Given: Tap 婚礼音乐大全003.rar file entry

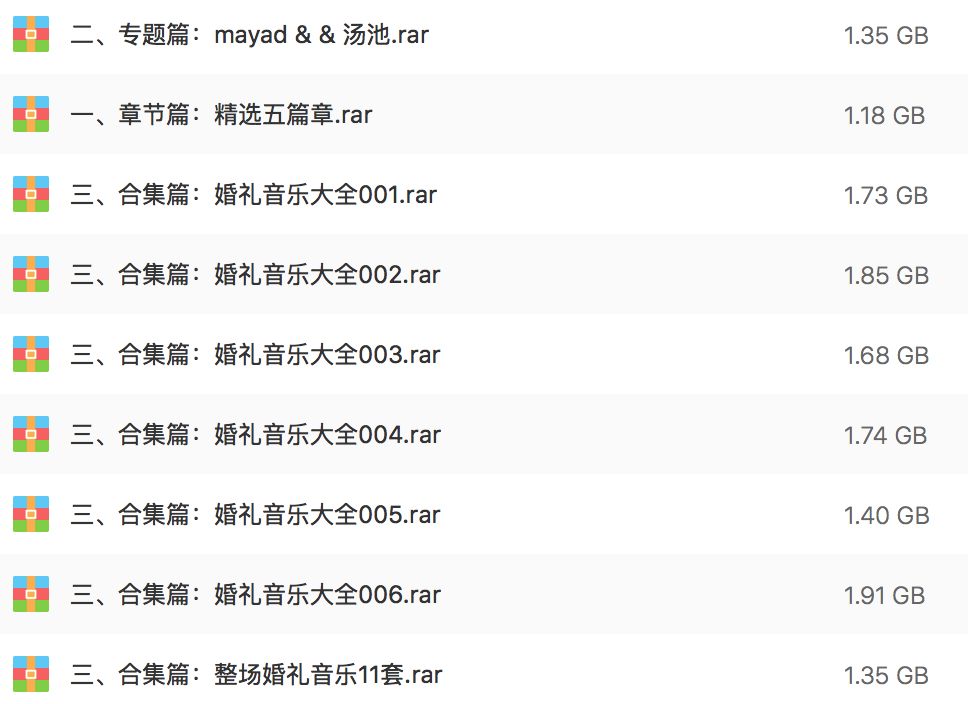Looking at the screenshot, I should [255, 355].
